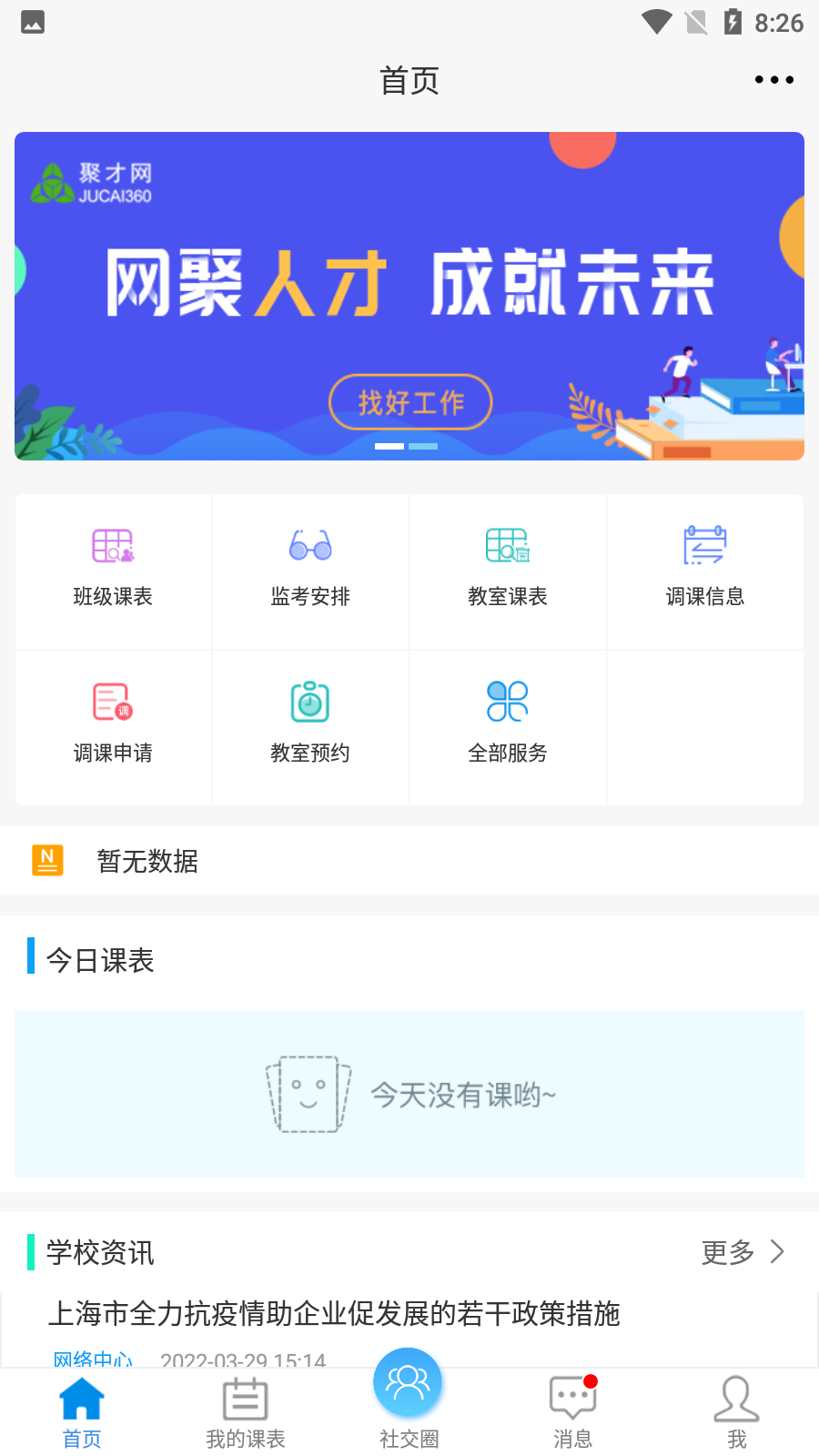
Task: Select the 首页 home tab
Action: pos(81,1409)
